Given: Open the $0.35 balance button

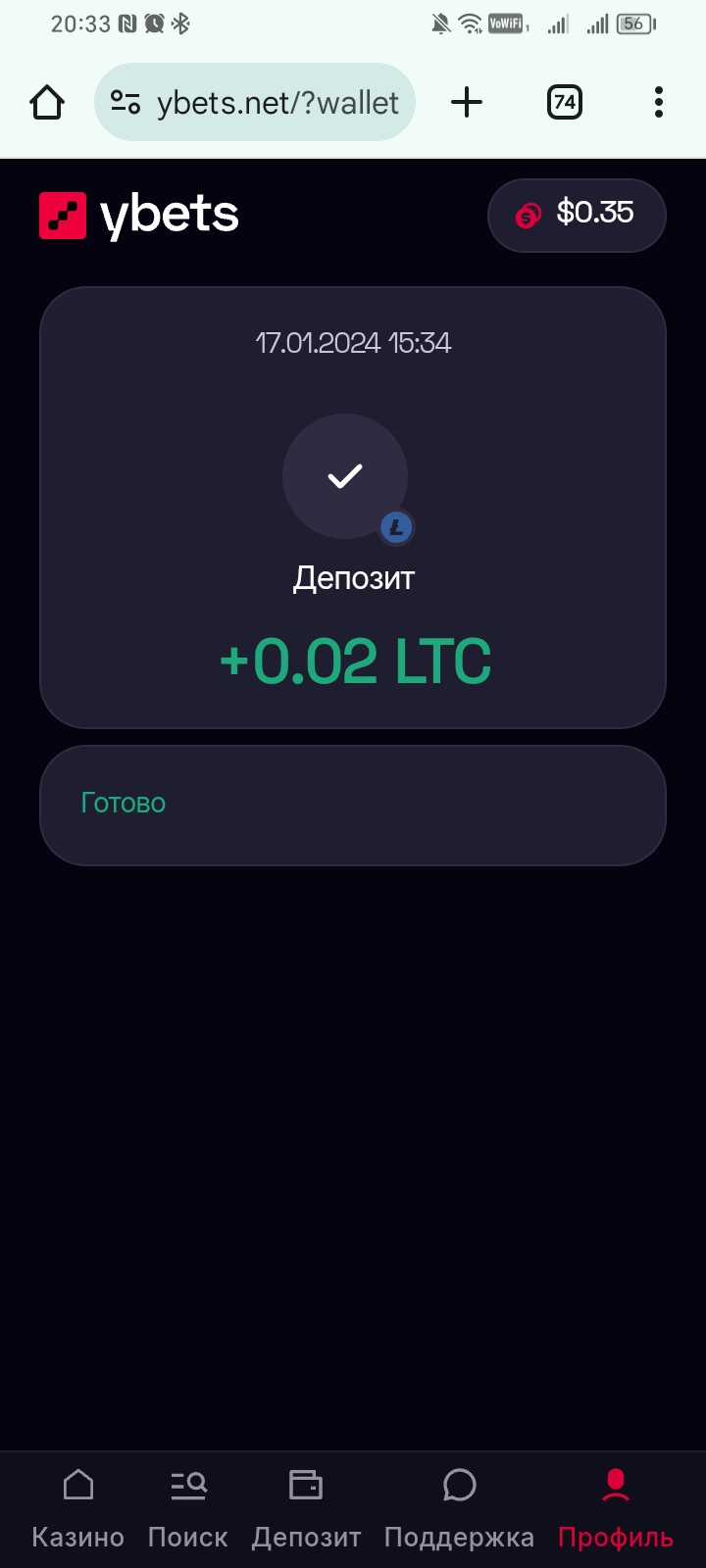Looking at the screenshot, I should 577,215.
